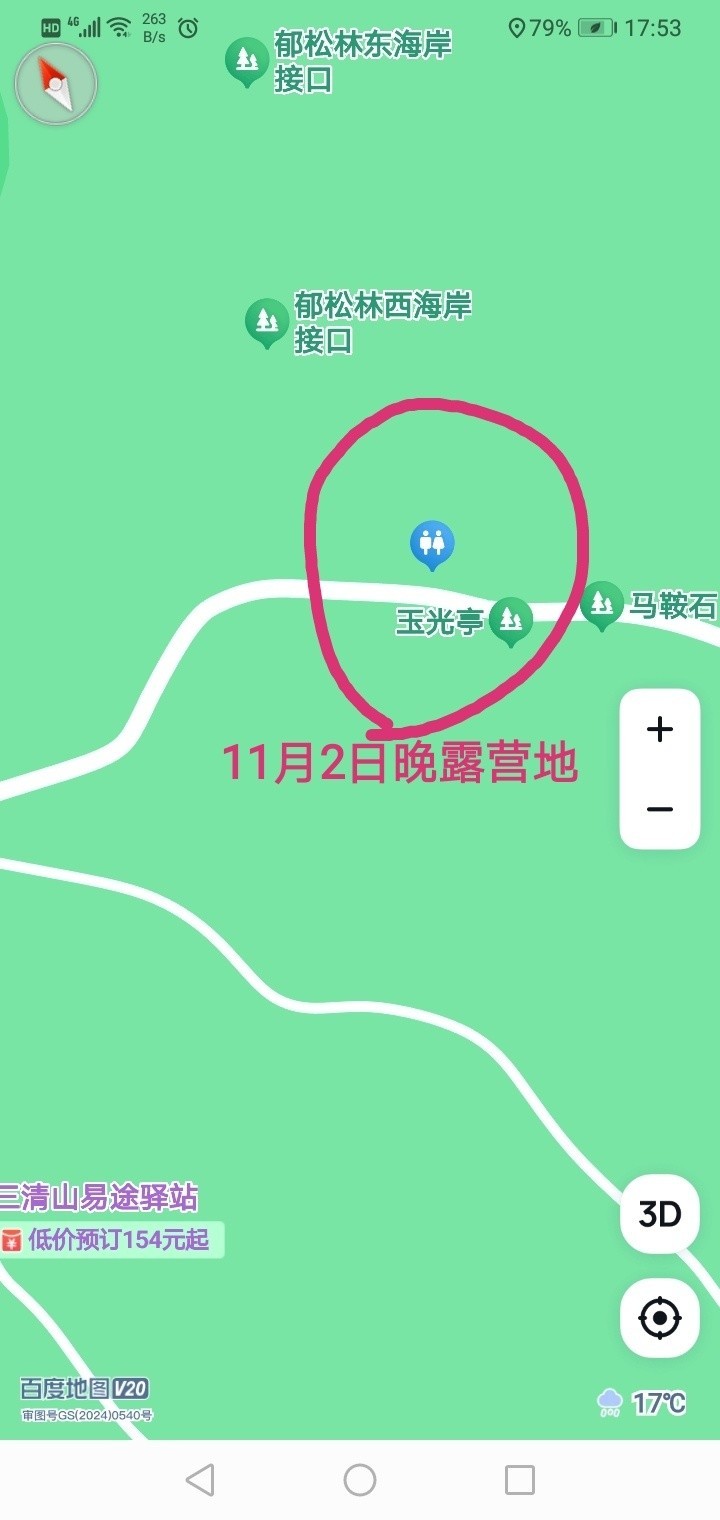Center the map on my location
720x1520 pixels.
[659, 1318]
